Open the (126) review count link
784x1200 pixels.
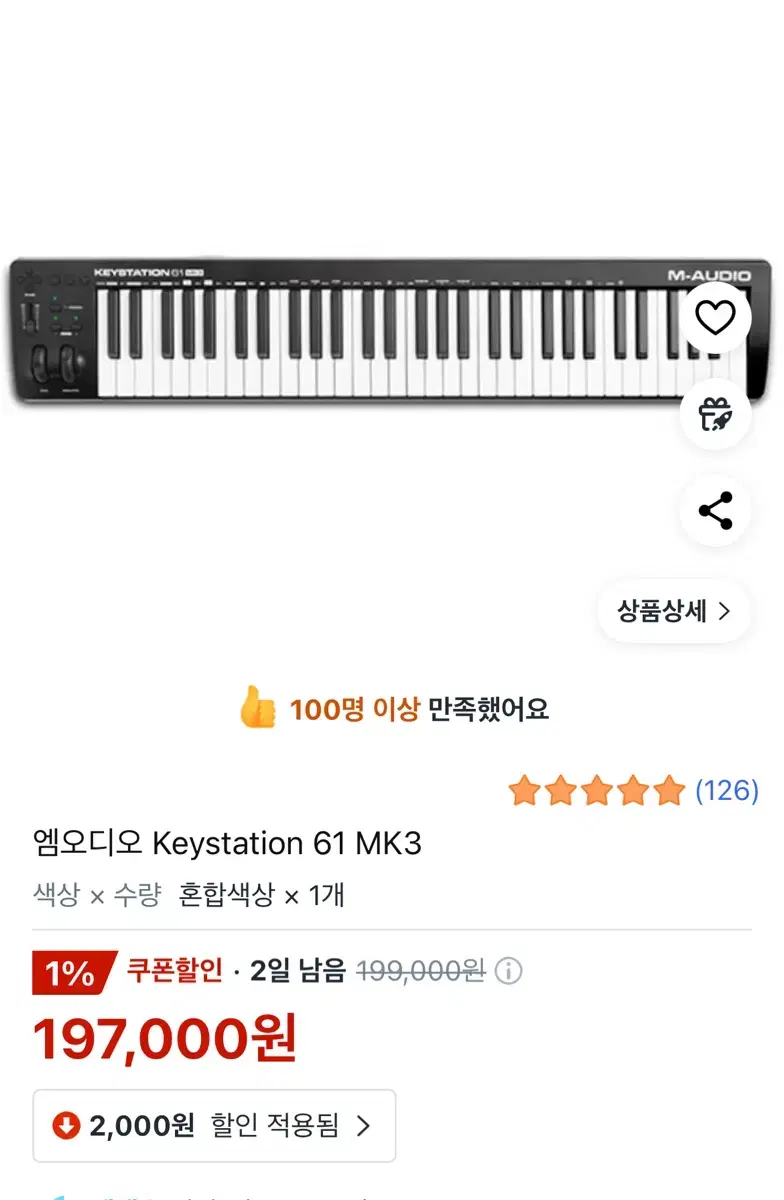[x=727, y=790]
